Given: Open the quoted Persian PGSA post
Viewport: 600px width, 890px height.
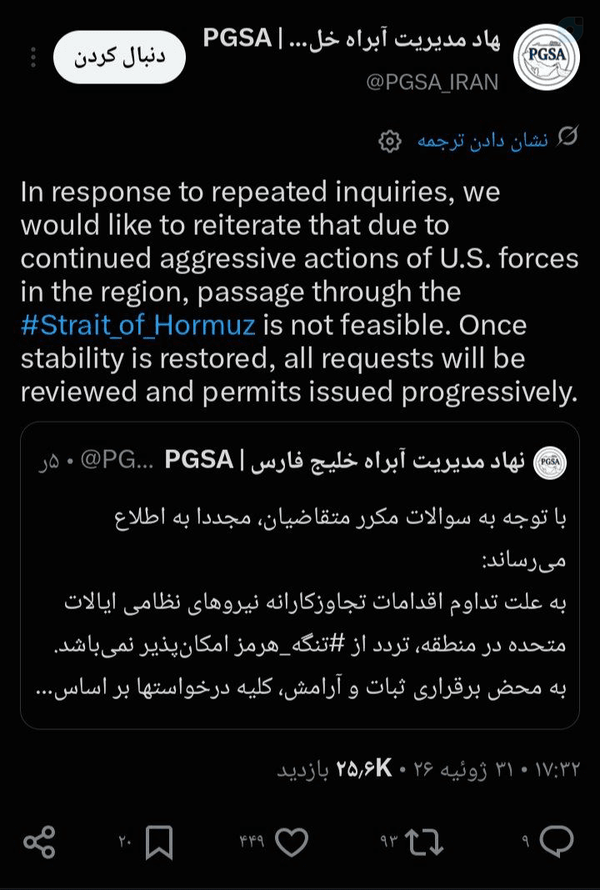Looking at the screenshot, I should [x=300, y=575].
